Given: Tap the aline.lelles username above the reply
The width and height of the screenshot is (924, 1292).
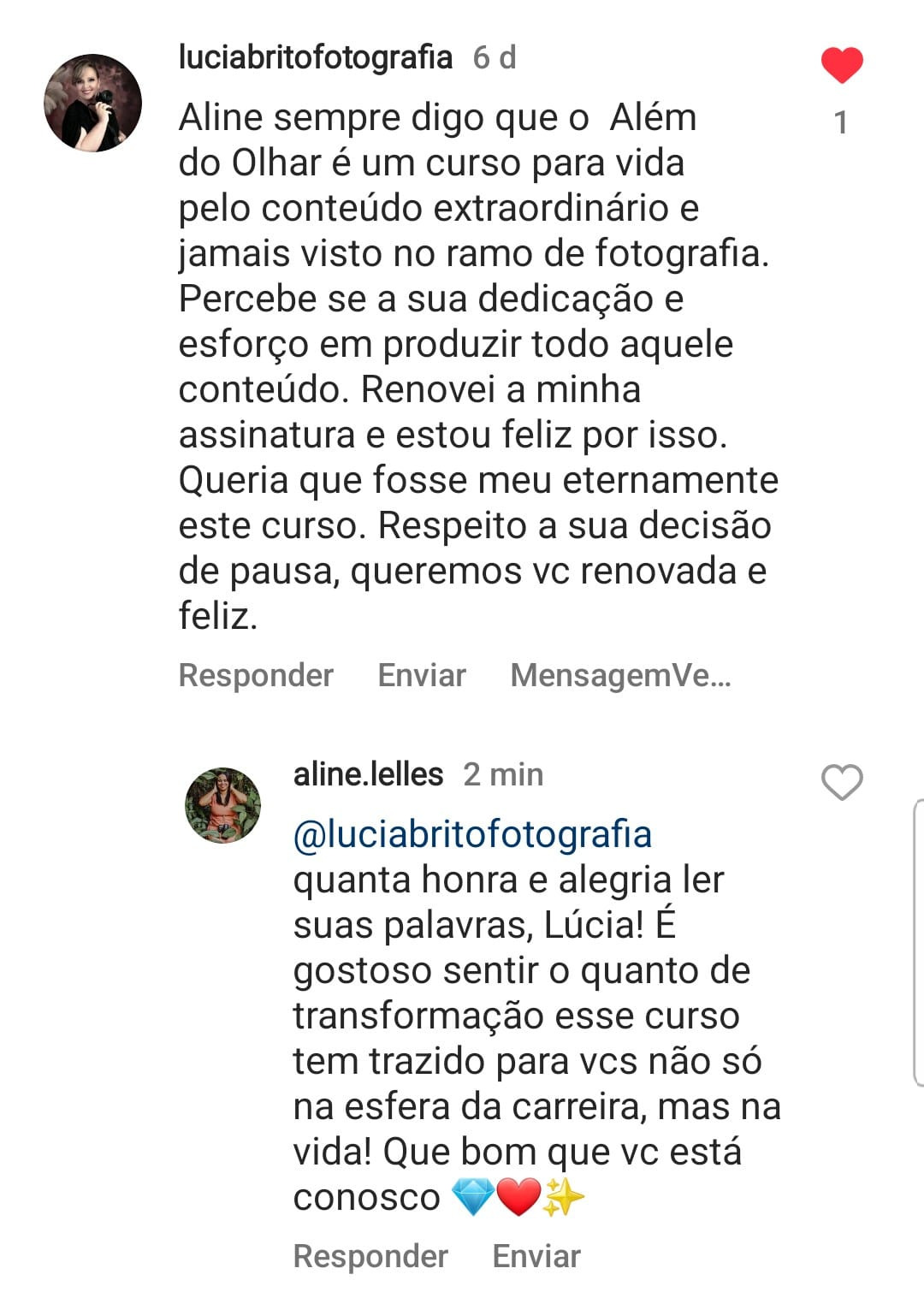Looking at the screenshot, I should pyautogui.click(x=368, y=774).
